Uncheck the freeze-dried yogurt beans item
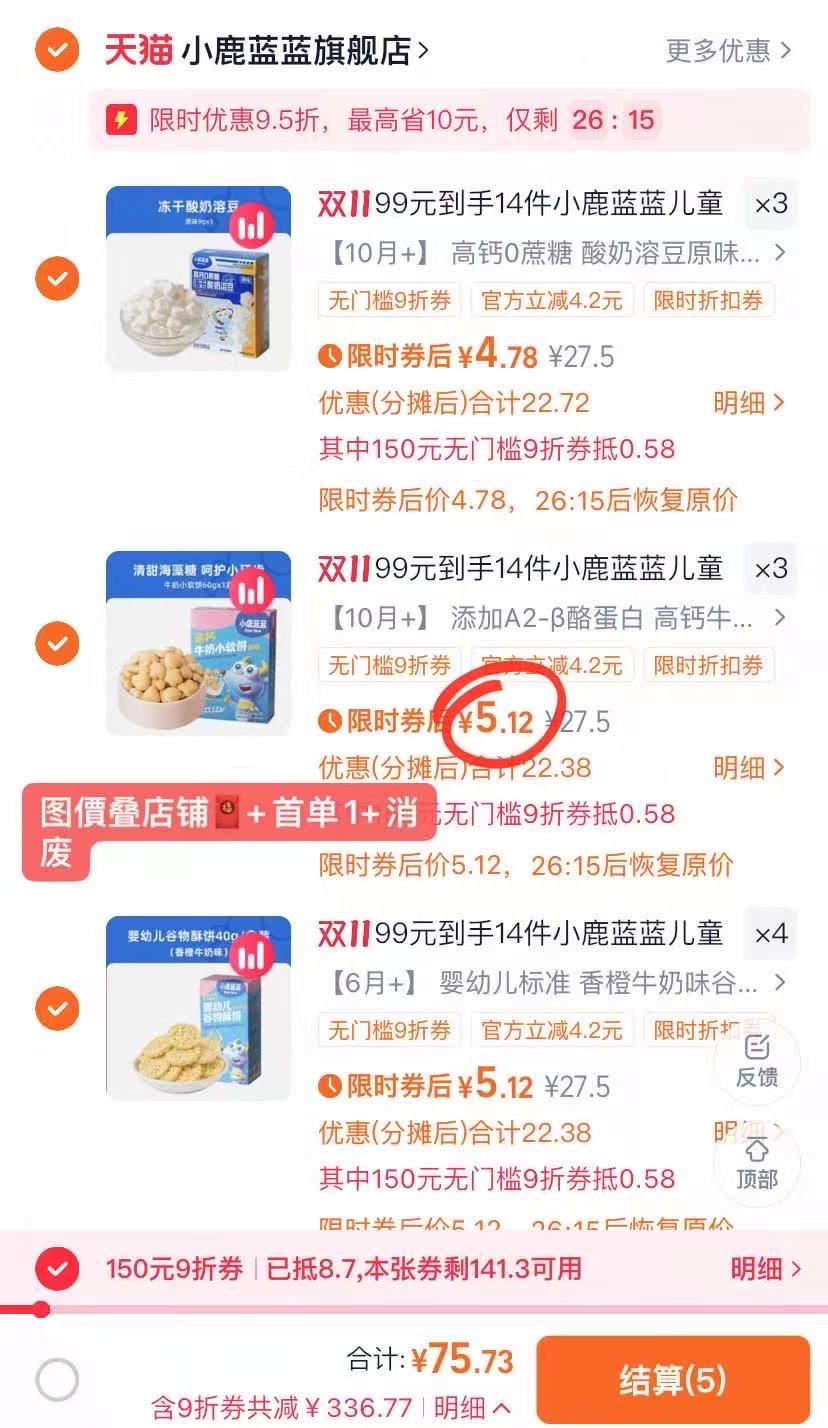Screen dimensions: 828x1428 56,279
